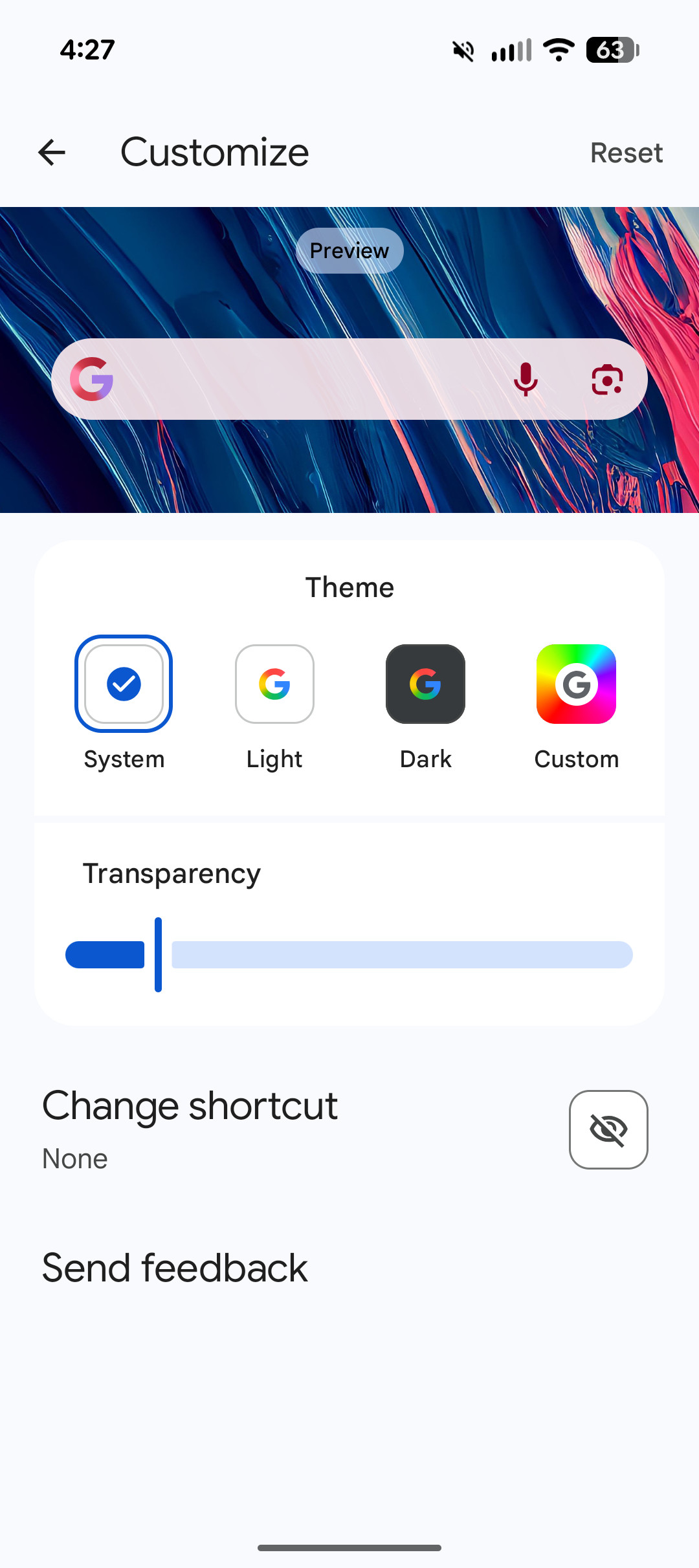Open the Change shortcut option
699x1568 pixels.
point(189,1106)
